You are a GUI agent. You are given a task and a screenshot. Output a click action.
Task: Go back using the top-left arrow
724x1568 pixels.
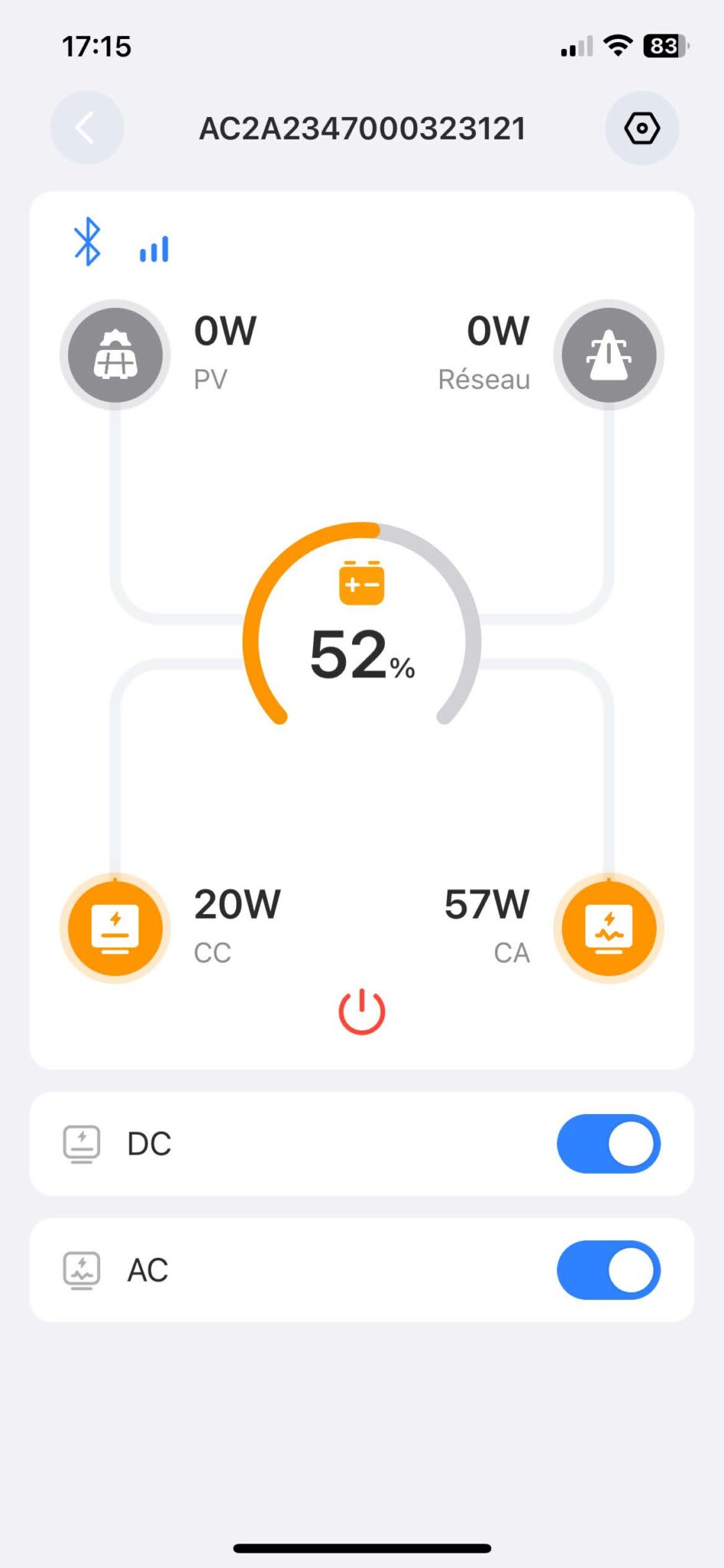pyautogui.click(x=86, y=128)
